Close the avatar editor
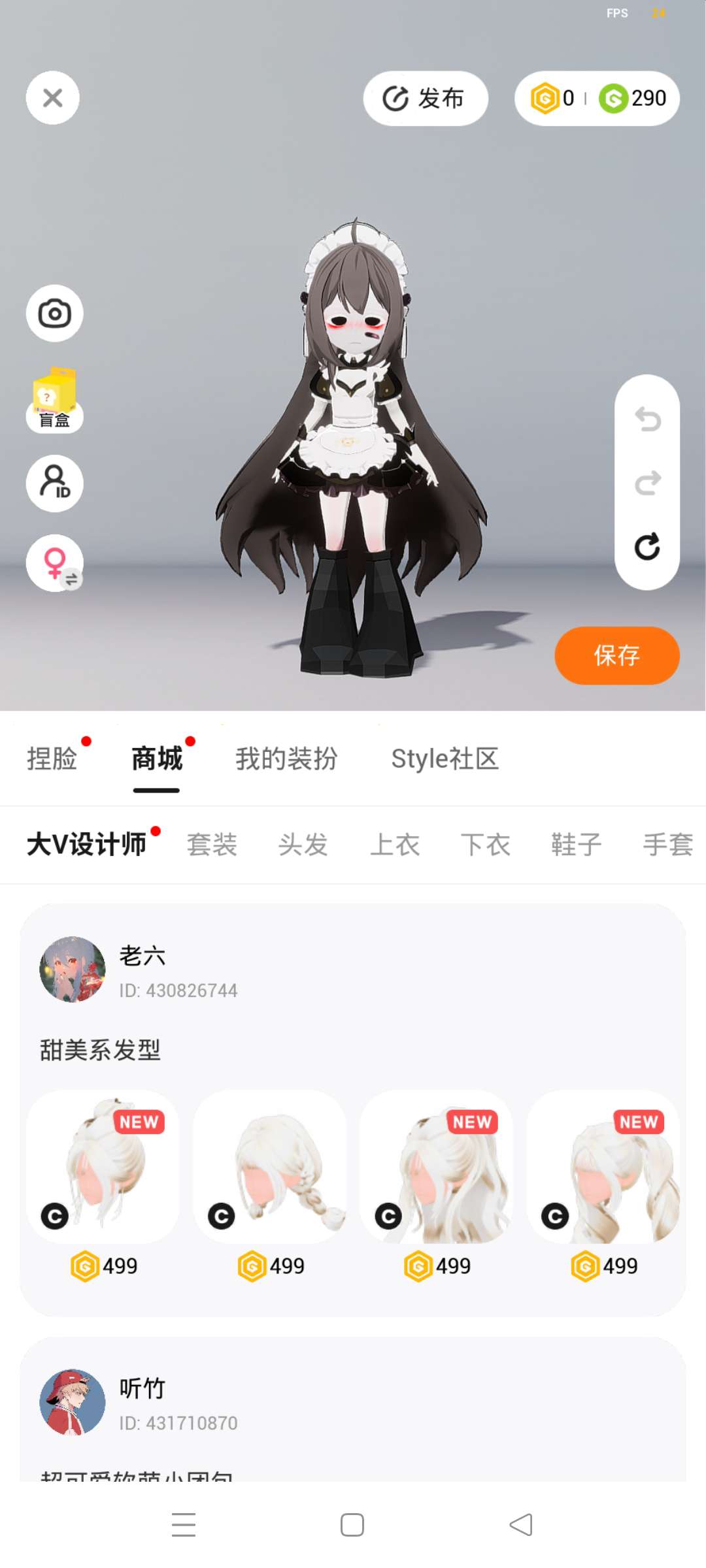Viewport: 706px width, 1568px height. pos(53,98)
